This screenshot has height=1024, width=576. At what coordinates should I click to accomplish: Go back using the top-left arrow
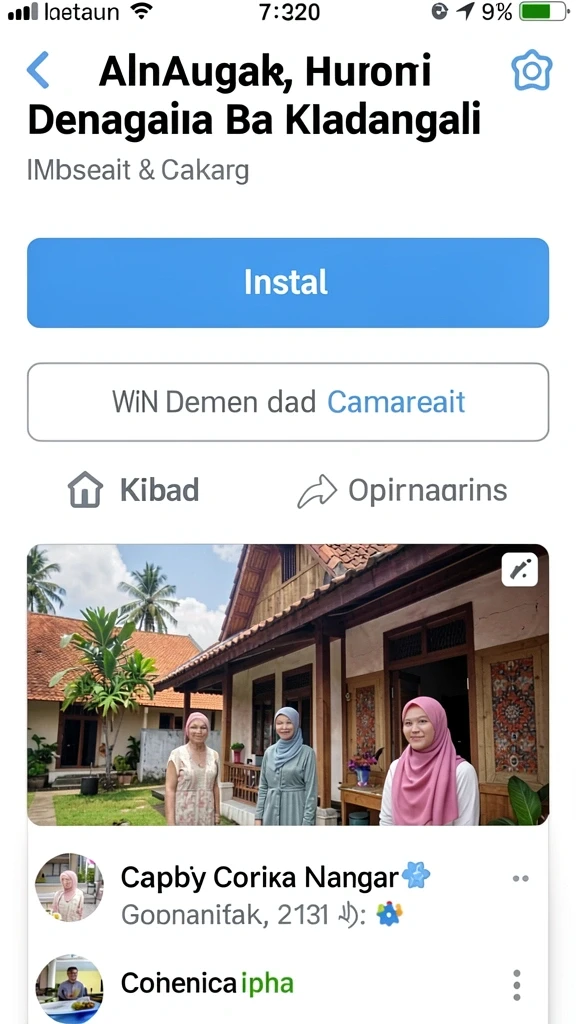point(38,70)
